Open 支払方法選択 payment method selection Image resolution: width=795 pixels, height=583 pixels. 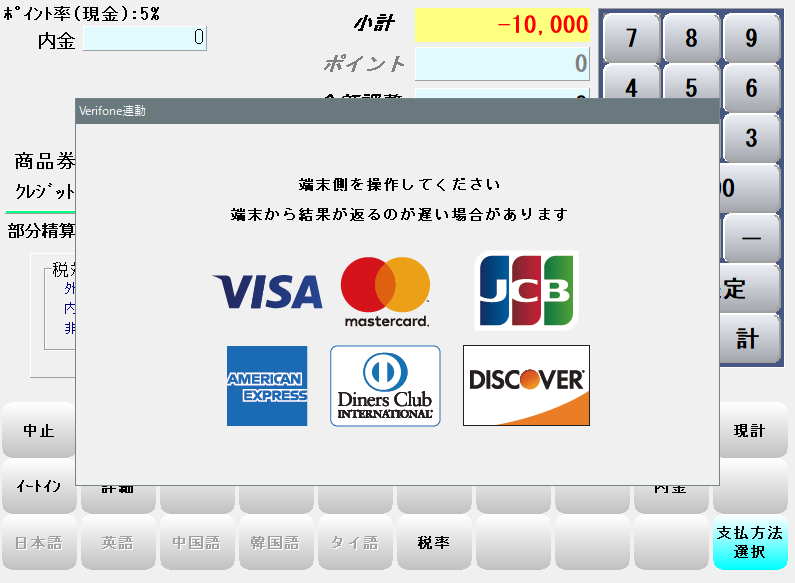[750, 543]
